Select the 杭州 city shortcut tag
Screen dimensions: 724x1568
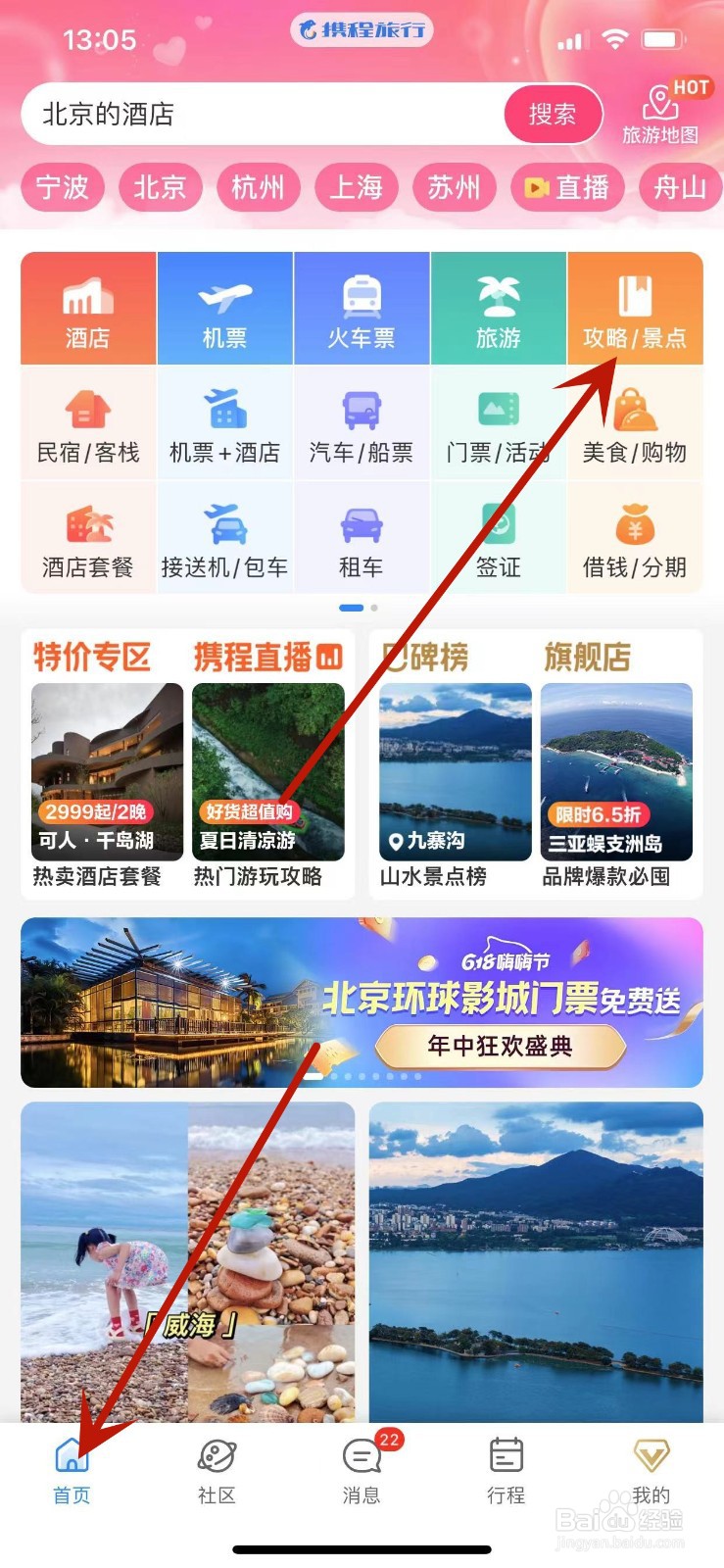click(x=258, y=187)
